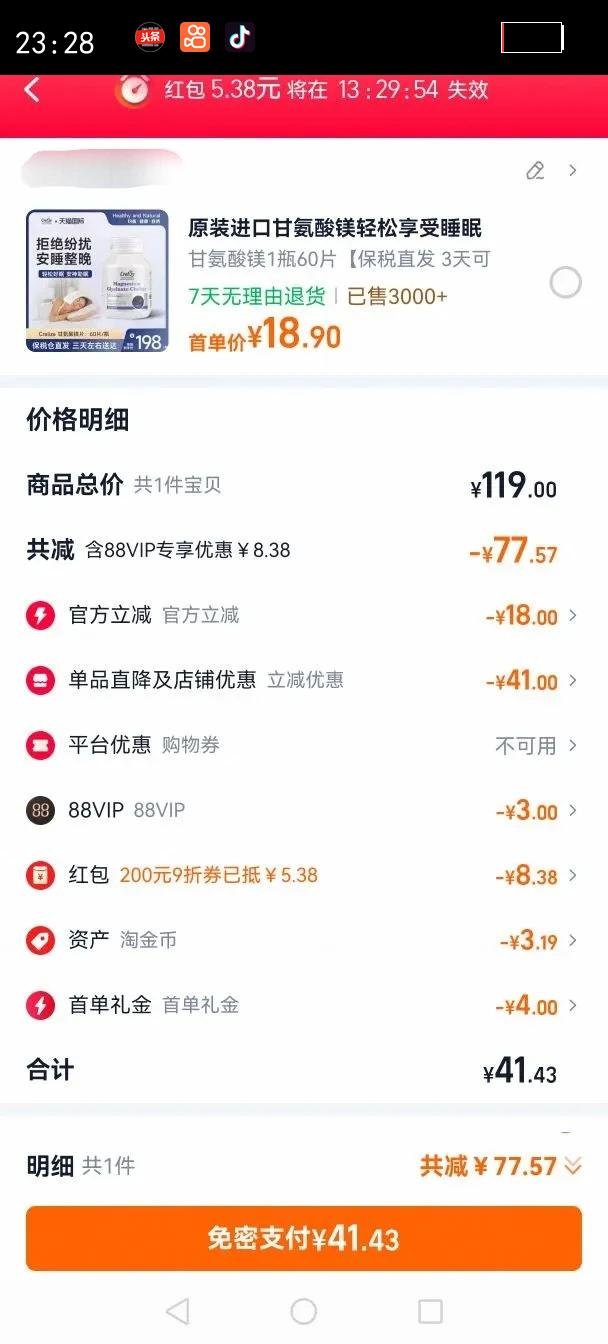Screen dimensions: 608x1344
Task: Open recent apps from navigation bar
Action: 430,1311
